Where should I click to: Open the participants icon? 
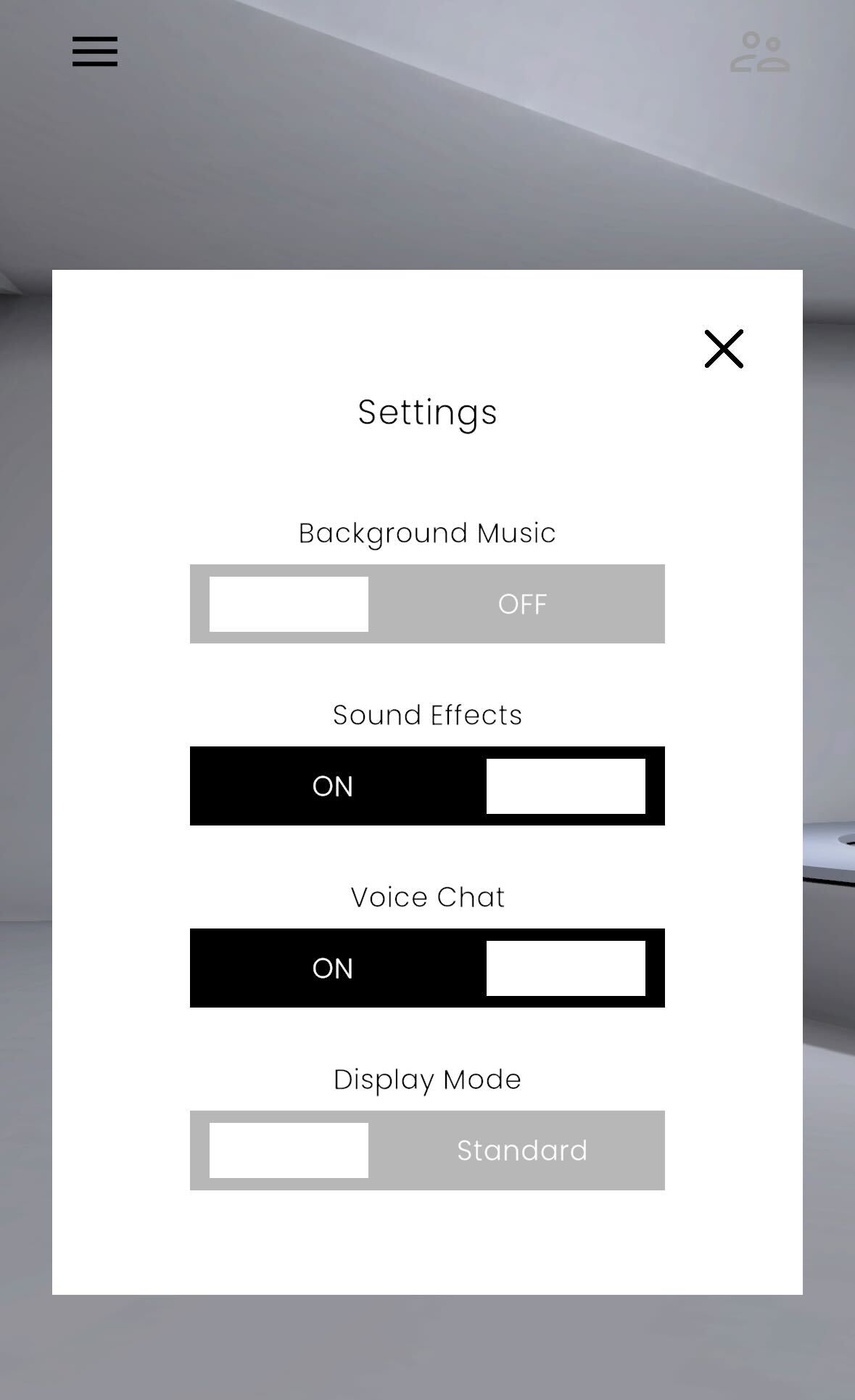click(759, 52)
